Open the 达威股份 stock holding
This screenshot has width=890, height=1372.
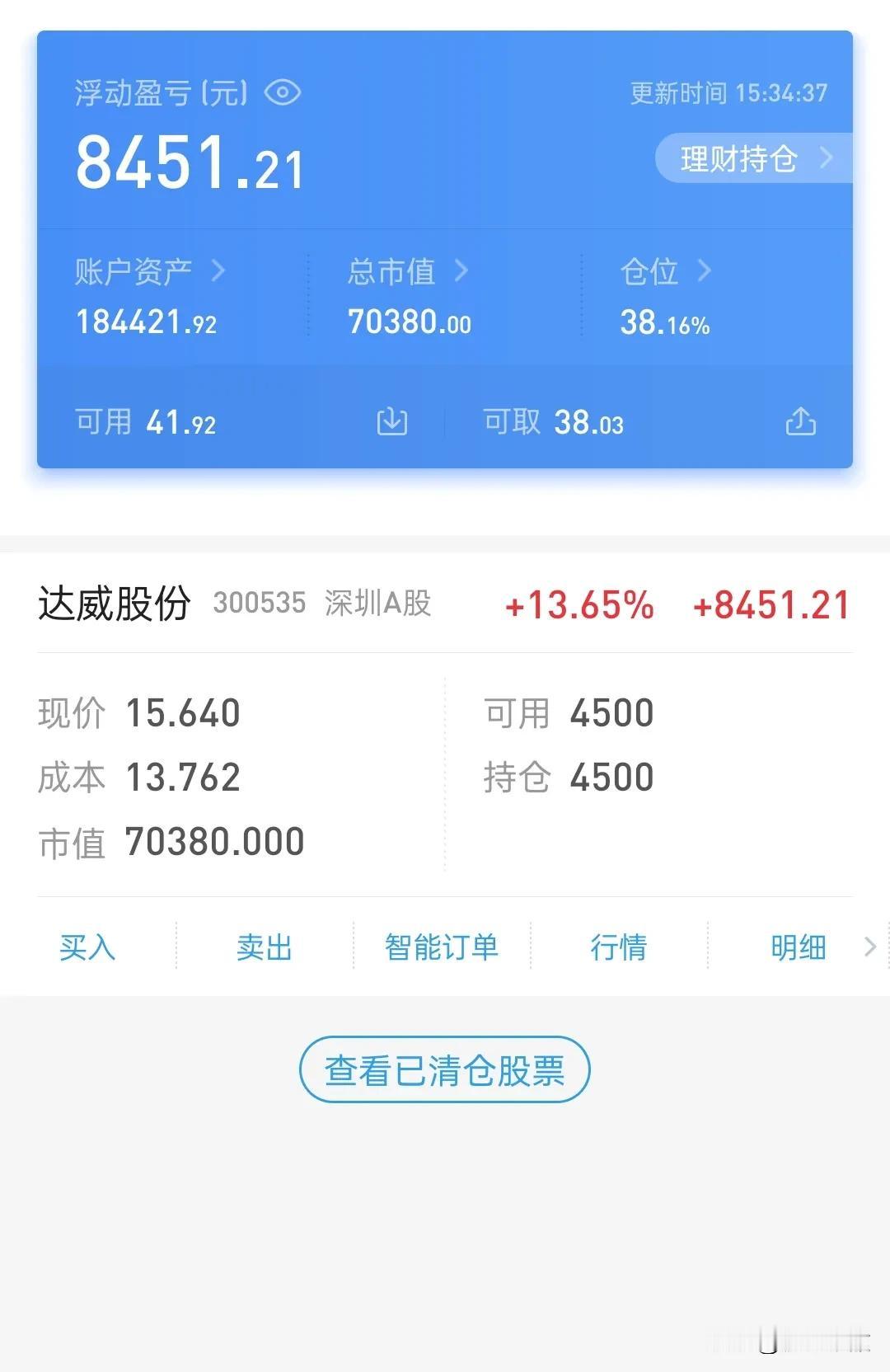tap(115, 604)
